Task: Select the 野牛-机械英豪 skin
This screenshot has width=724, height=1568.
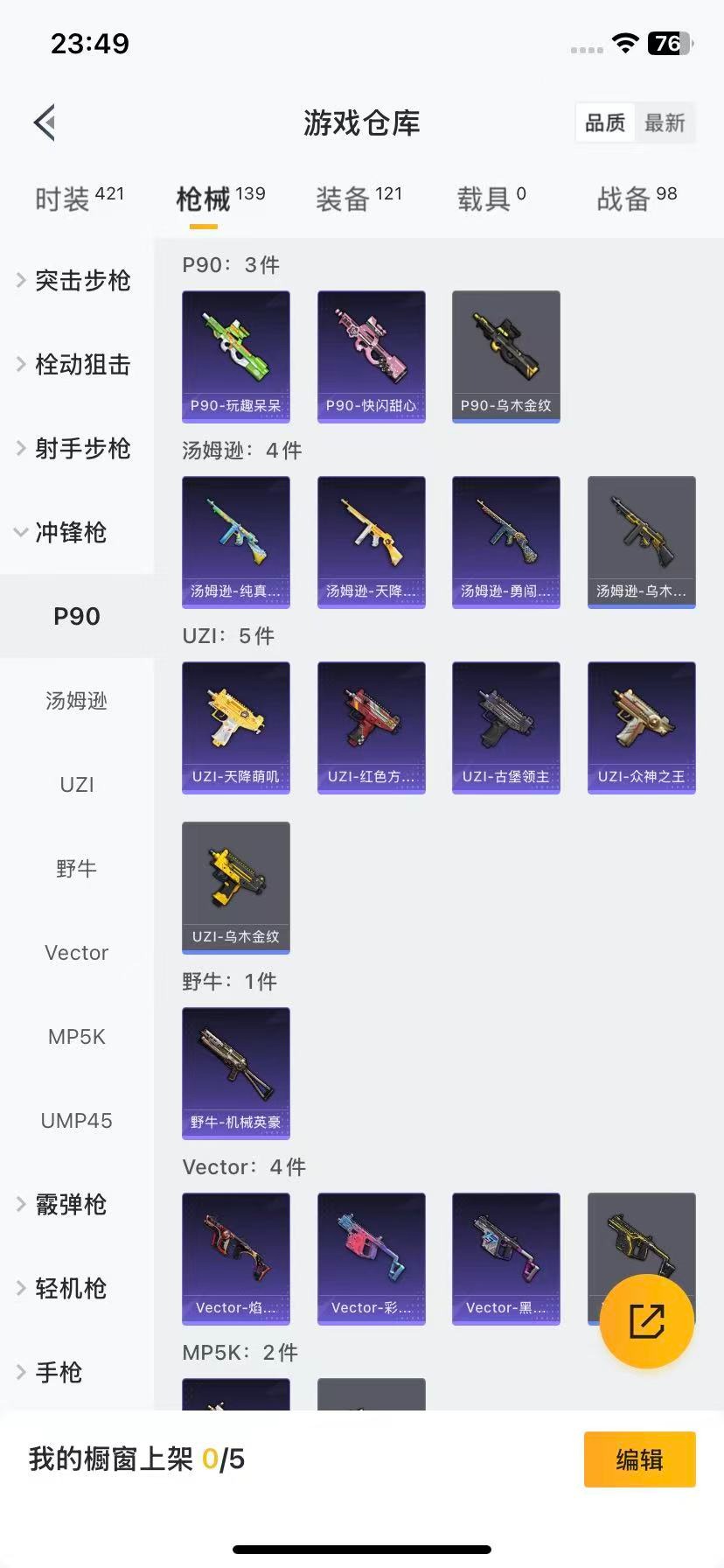Action: pyautogui.click(x=235, y=1074)
